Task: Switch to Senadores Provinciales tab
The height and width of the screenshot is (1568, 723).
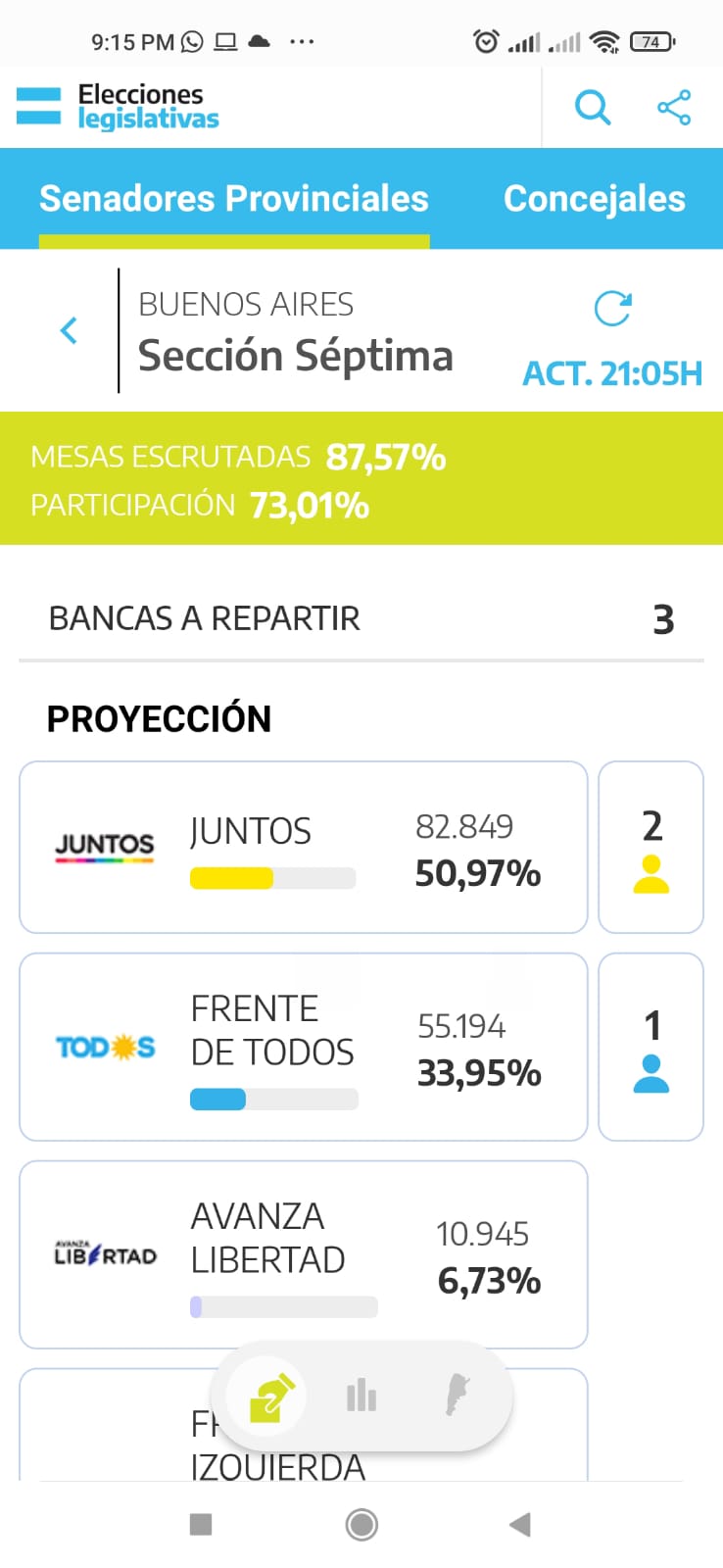Action: pos(234,199)
